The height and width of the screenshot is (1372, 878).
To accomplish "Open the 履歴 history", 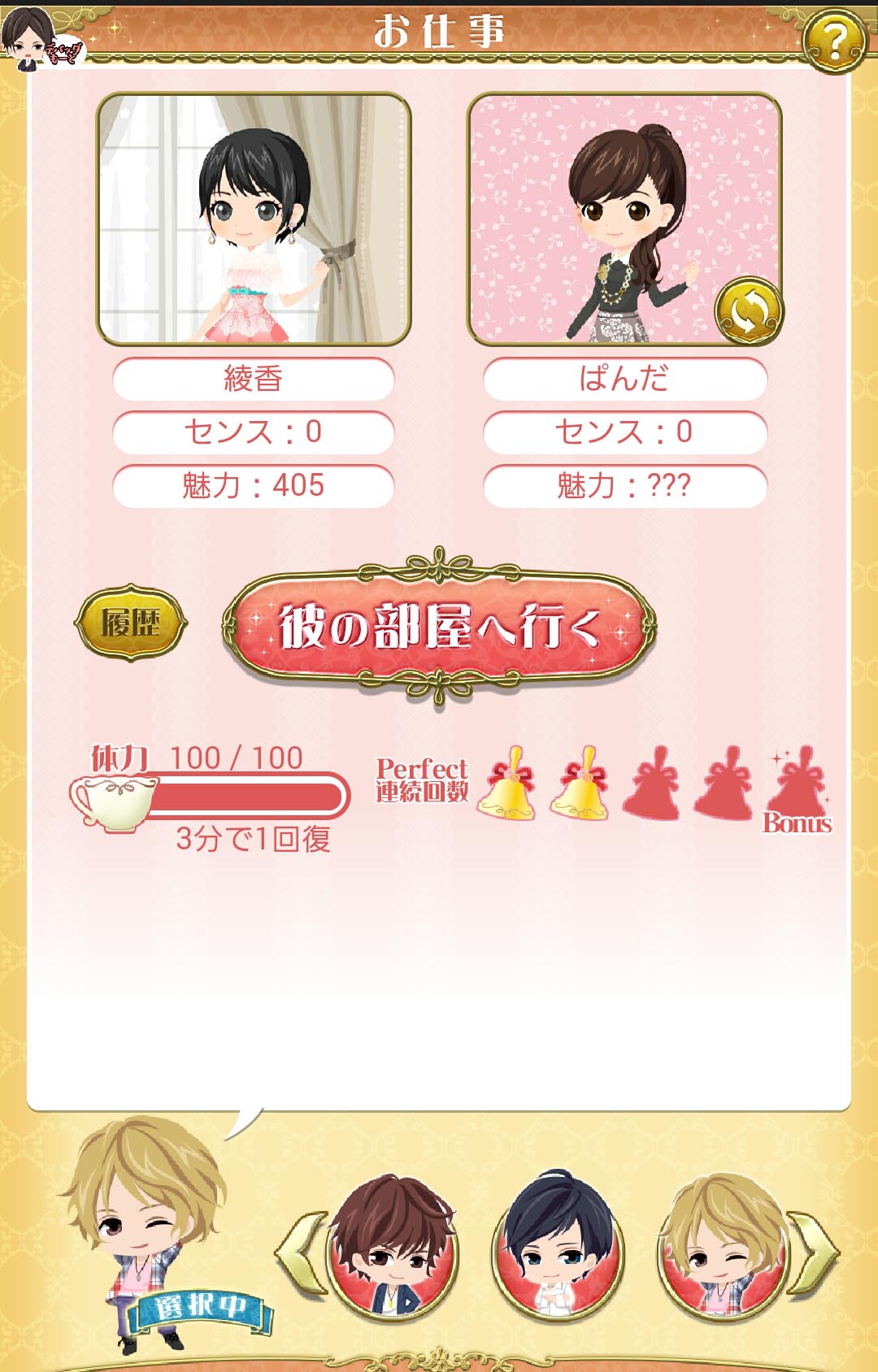I will (130, 623).
